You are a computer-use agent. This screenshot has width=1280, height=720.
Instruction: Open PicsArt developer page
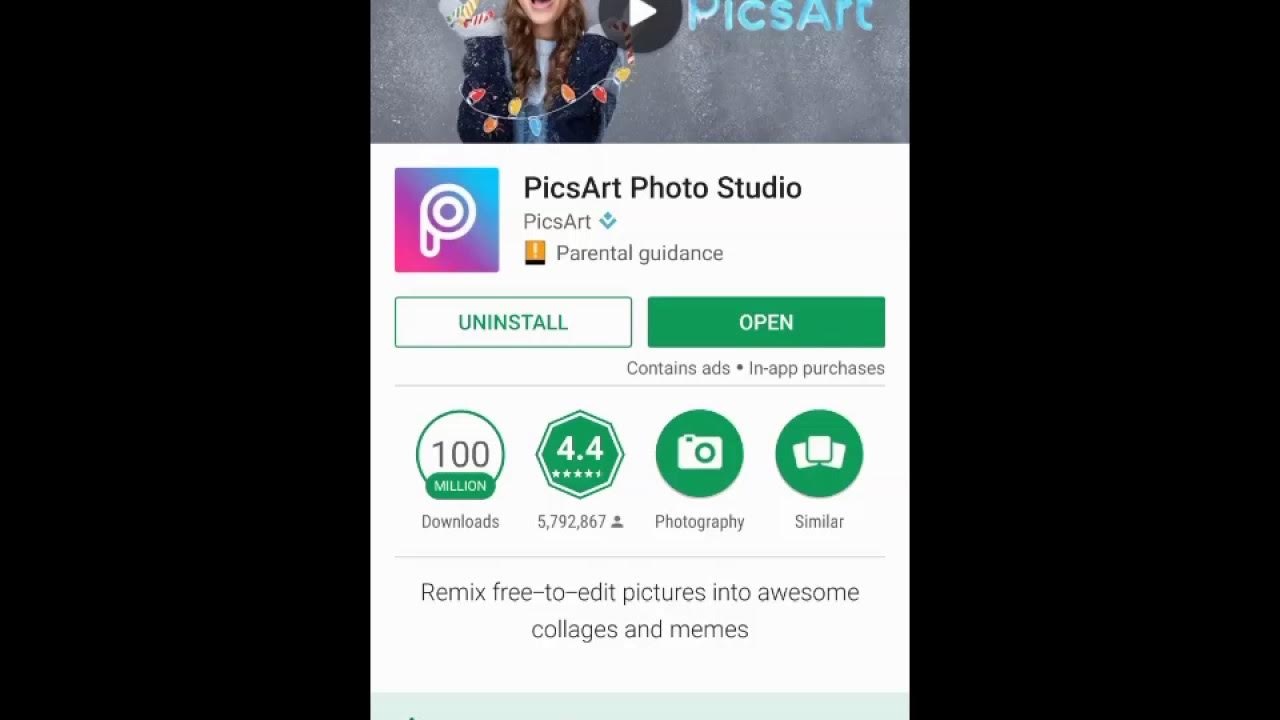point(557,222)
